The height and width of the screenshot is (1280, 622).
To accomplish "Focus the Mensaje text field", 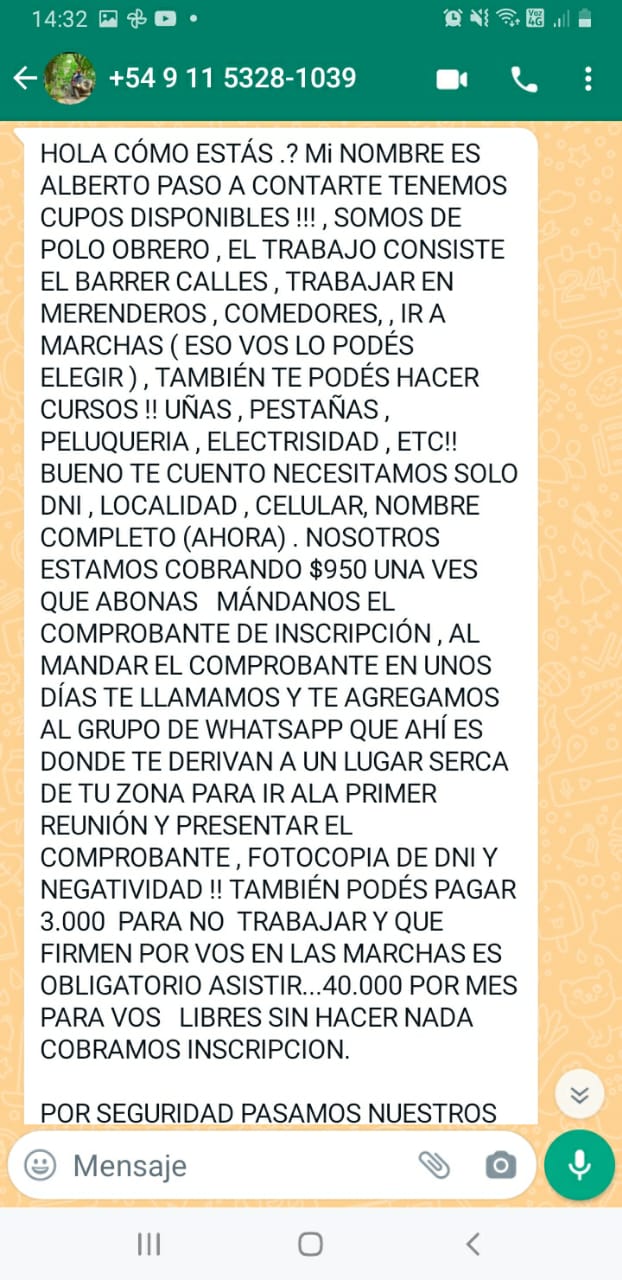I will pyautogui.click(x=230, y=1165).
